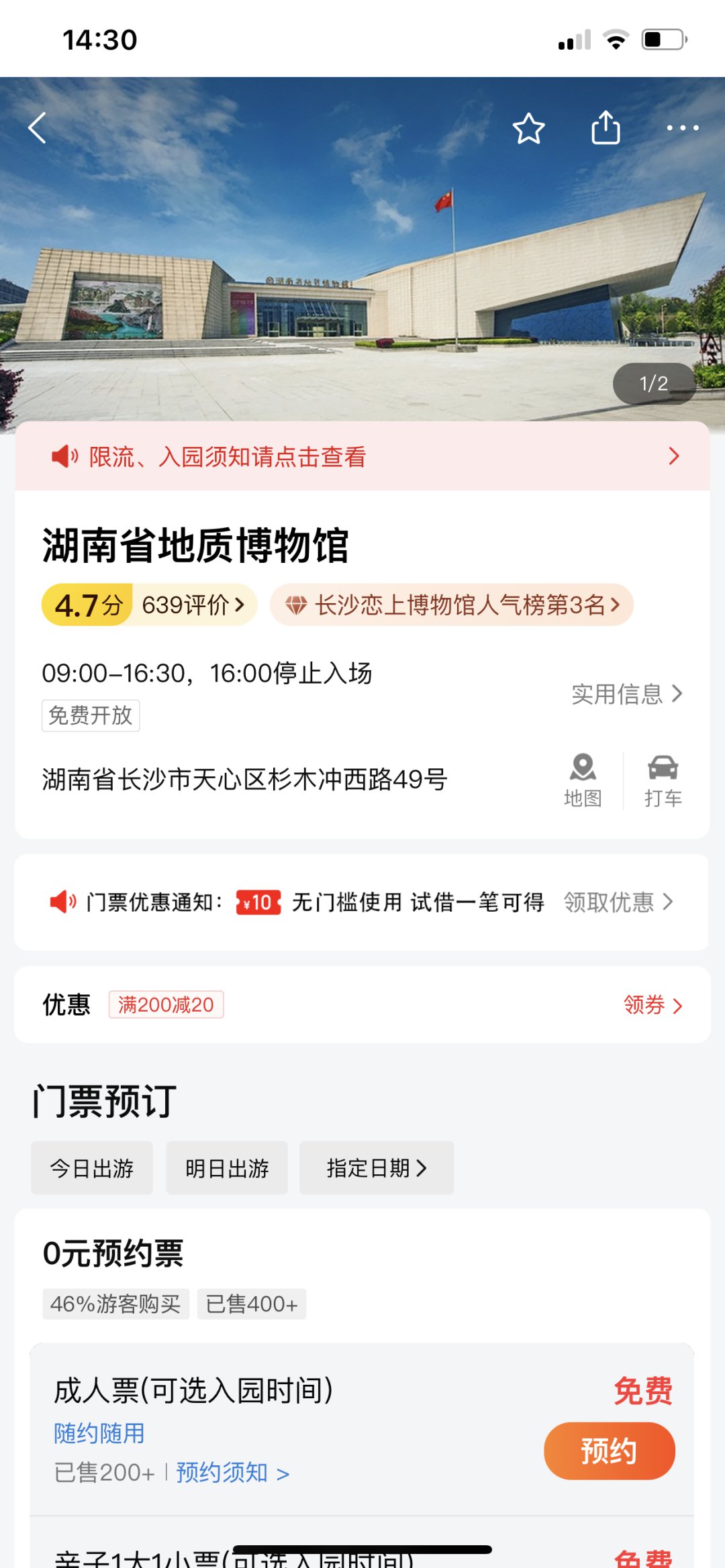Viewport: 725px width, 1568px height.
Task: Open the three-dot overflow menu
Action: pyautogui.click(x=682, y=127)
